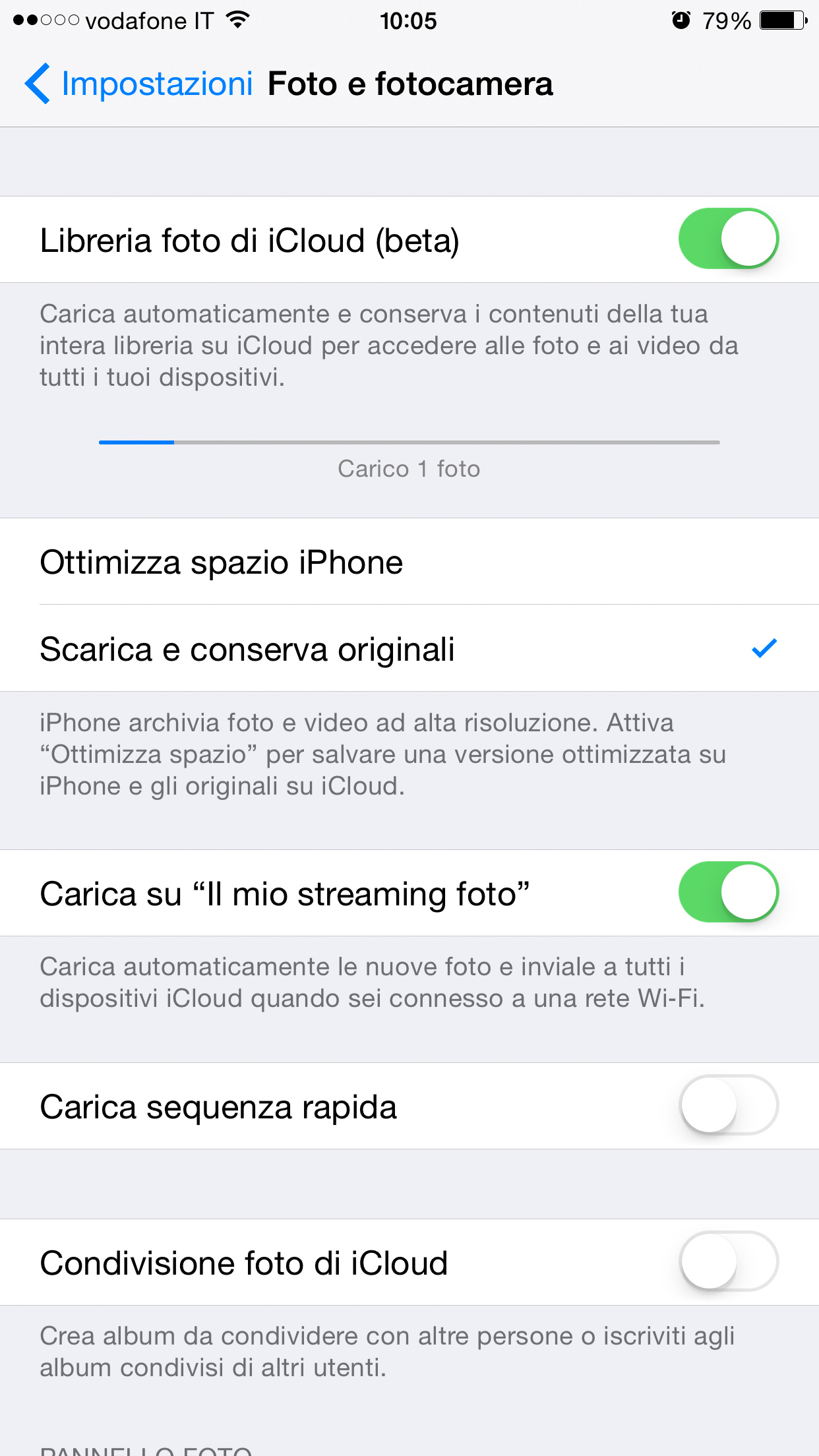This screenshot has height=1456, width=819.
Task: Turn on Condivisione foto di iCloud
Action: [728, 1261]
